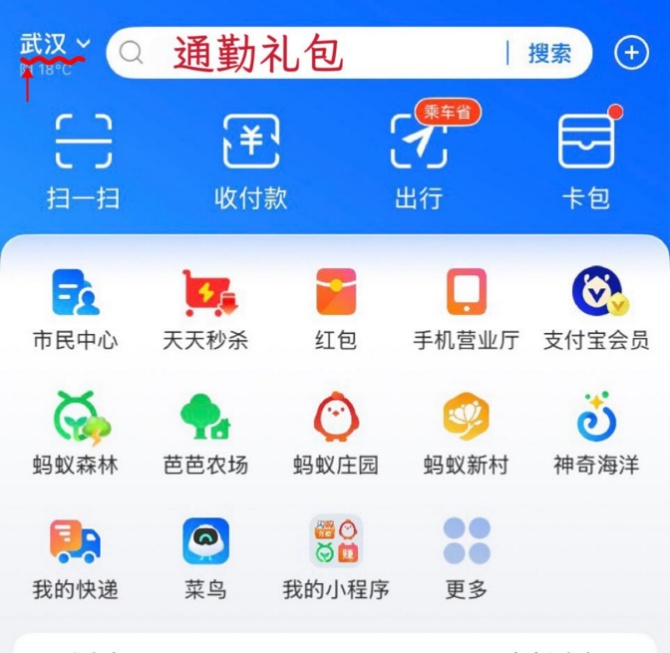Open 支付宝会员 membership

[597, 307]
